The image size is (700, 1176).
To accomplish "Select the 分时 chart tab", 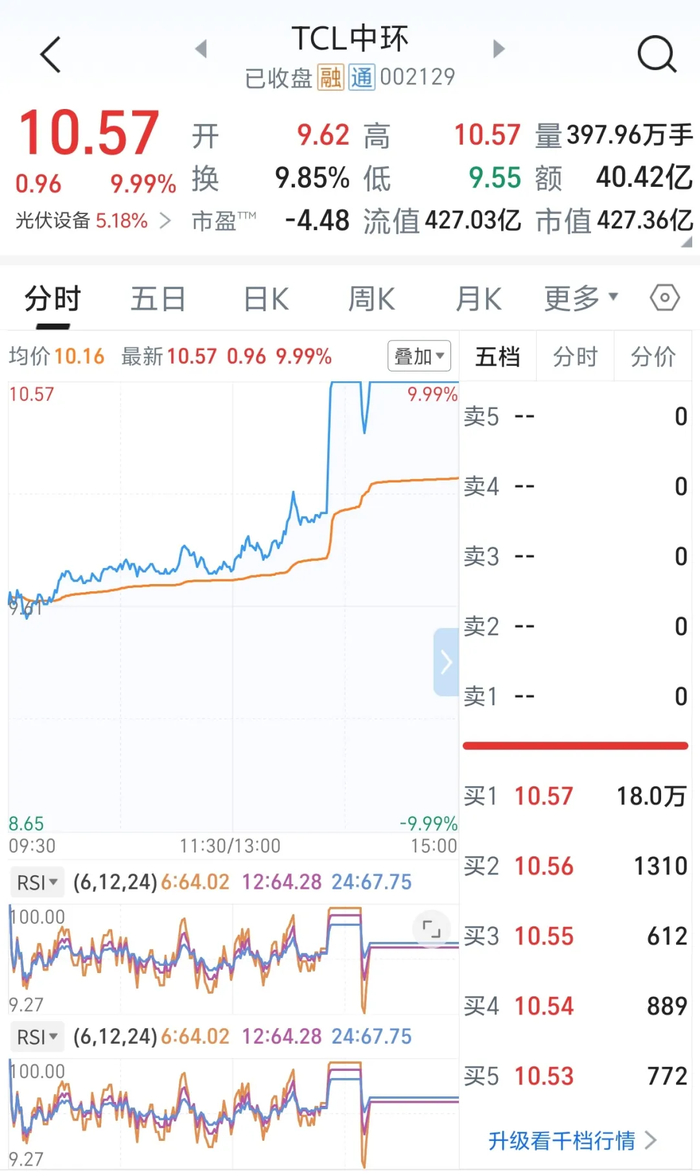I will point(52,298).
